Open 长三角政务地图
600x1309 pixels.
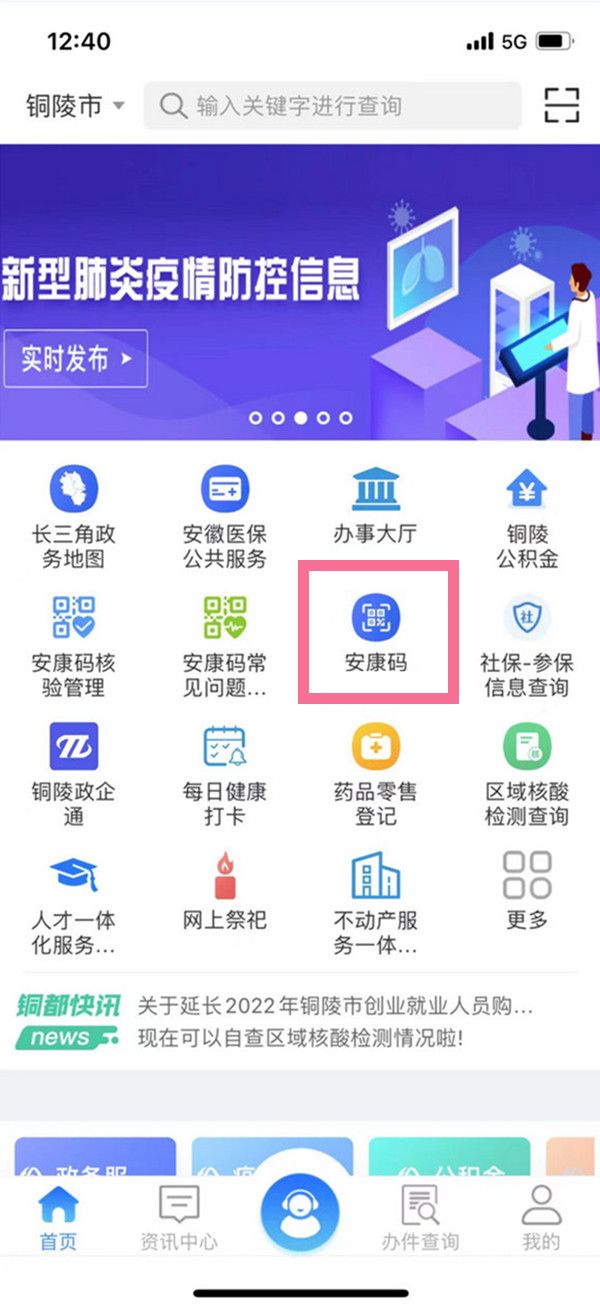coord(73,517)
